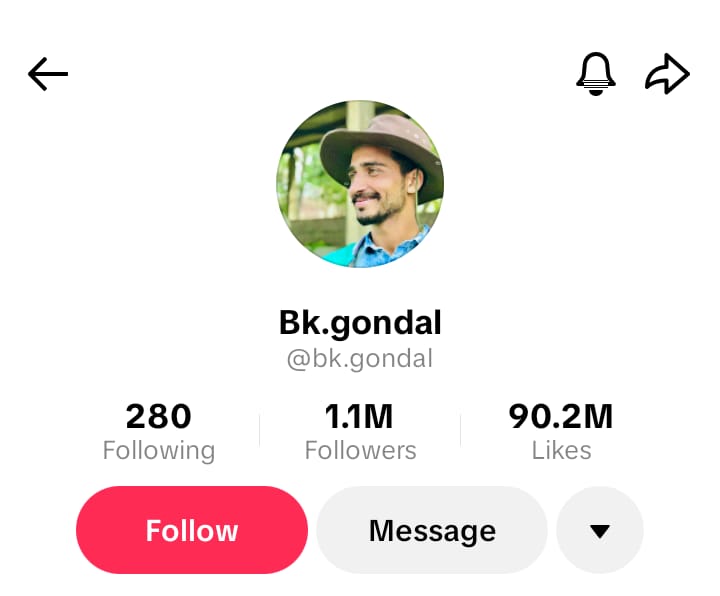This screenshot has width=720, height=596.
Task: Go back using the arrow icon
Action: pos(48,74)
